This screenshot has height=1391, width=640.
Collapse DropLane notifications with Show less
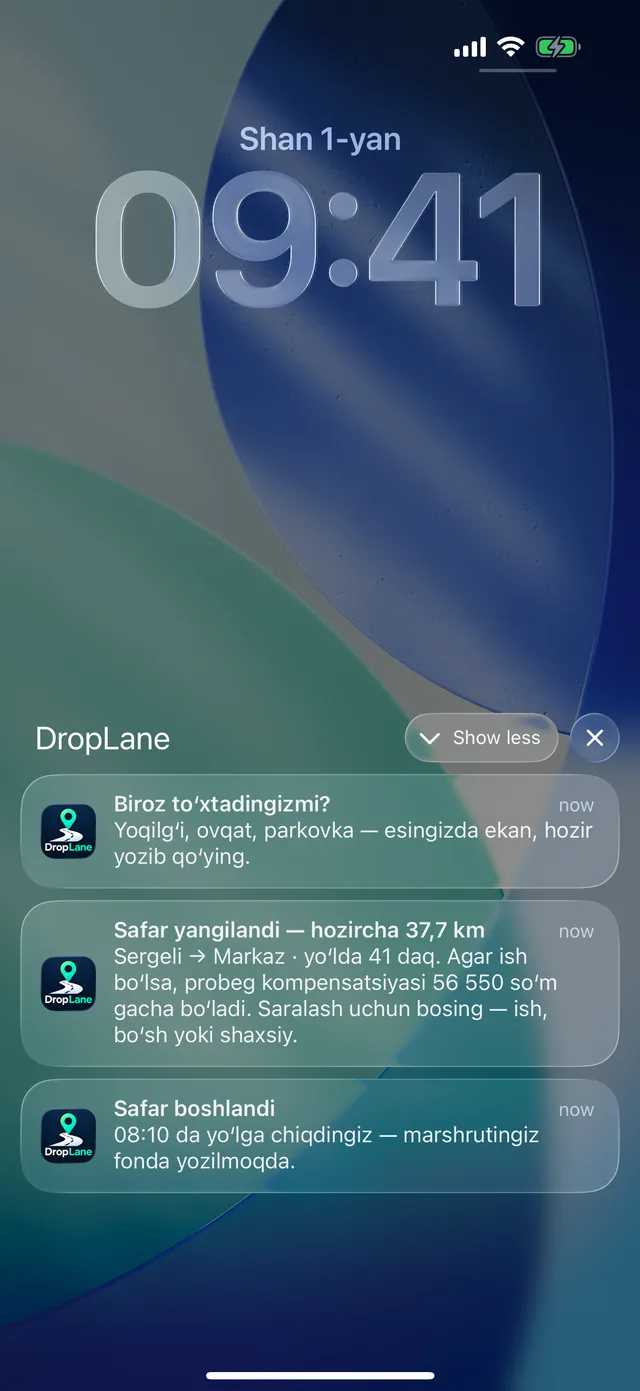pos(481,738)
